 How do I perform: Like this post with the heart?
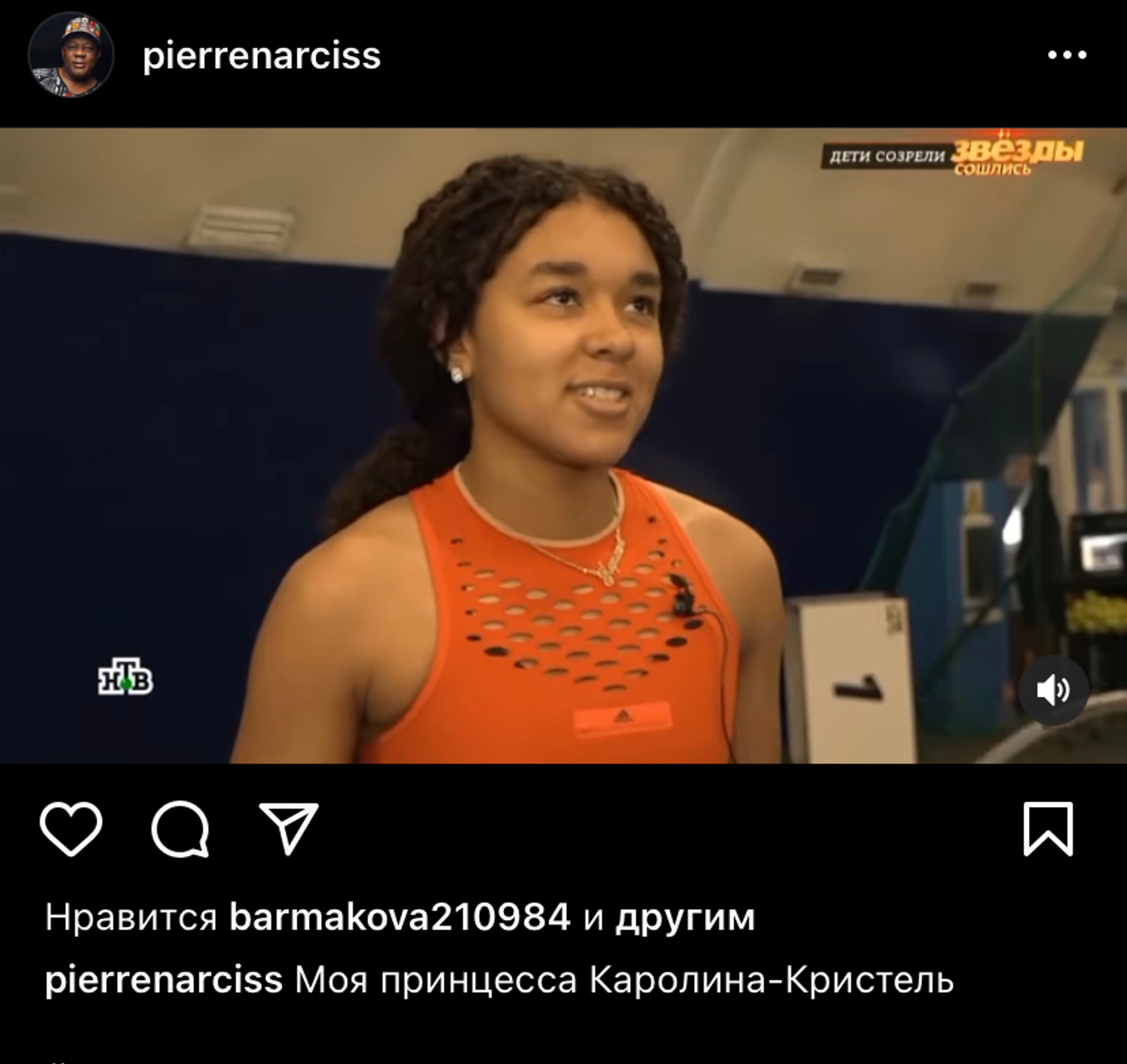click(71, 829)
